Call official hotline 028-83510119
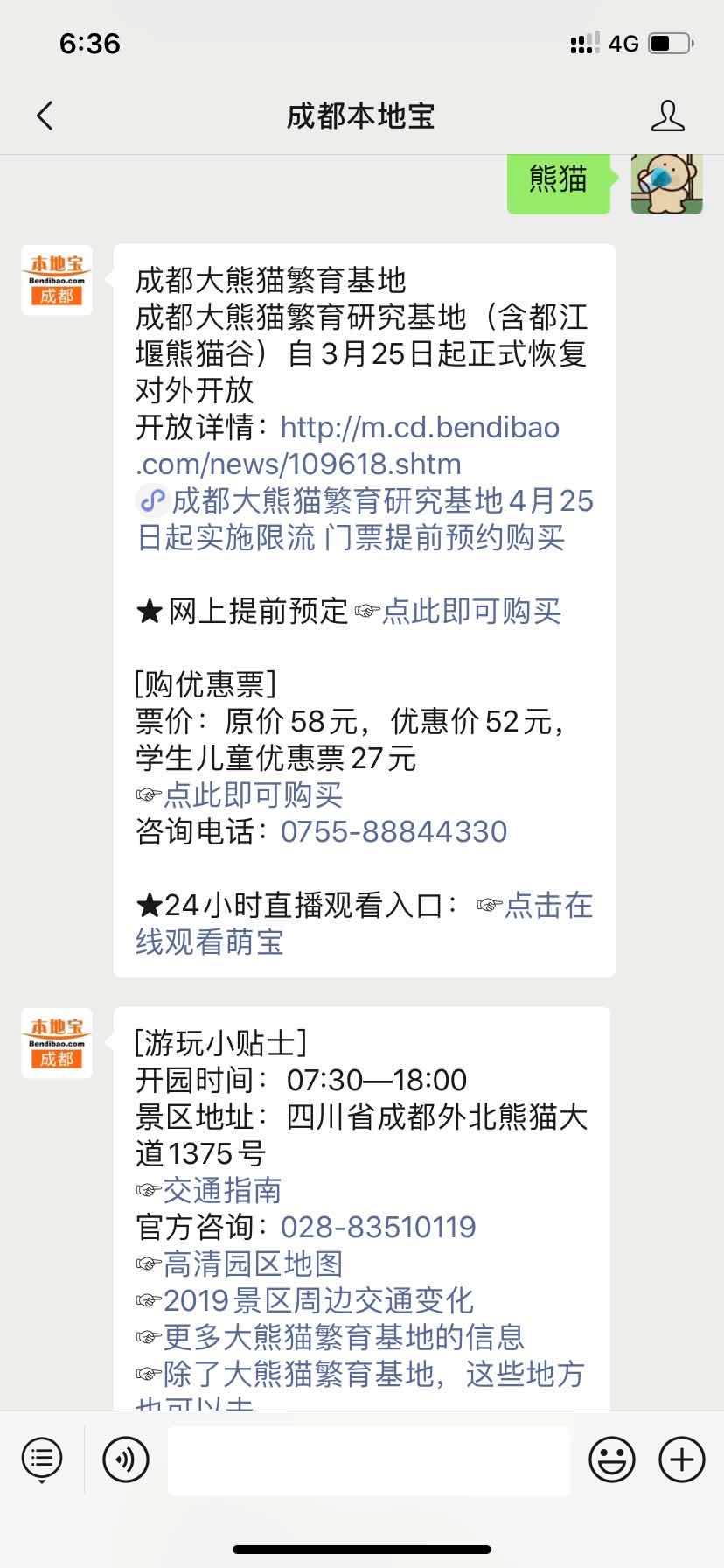724x1568 pixels. click(378, 1227)
